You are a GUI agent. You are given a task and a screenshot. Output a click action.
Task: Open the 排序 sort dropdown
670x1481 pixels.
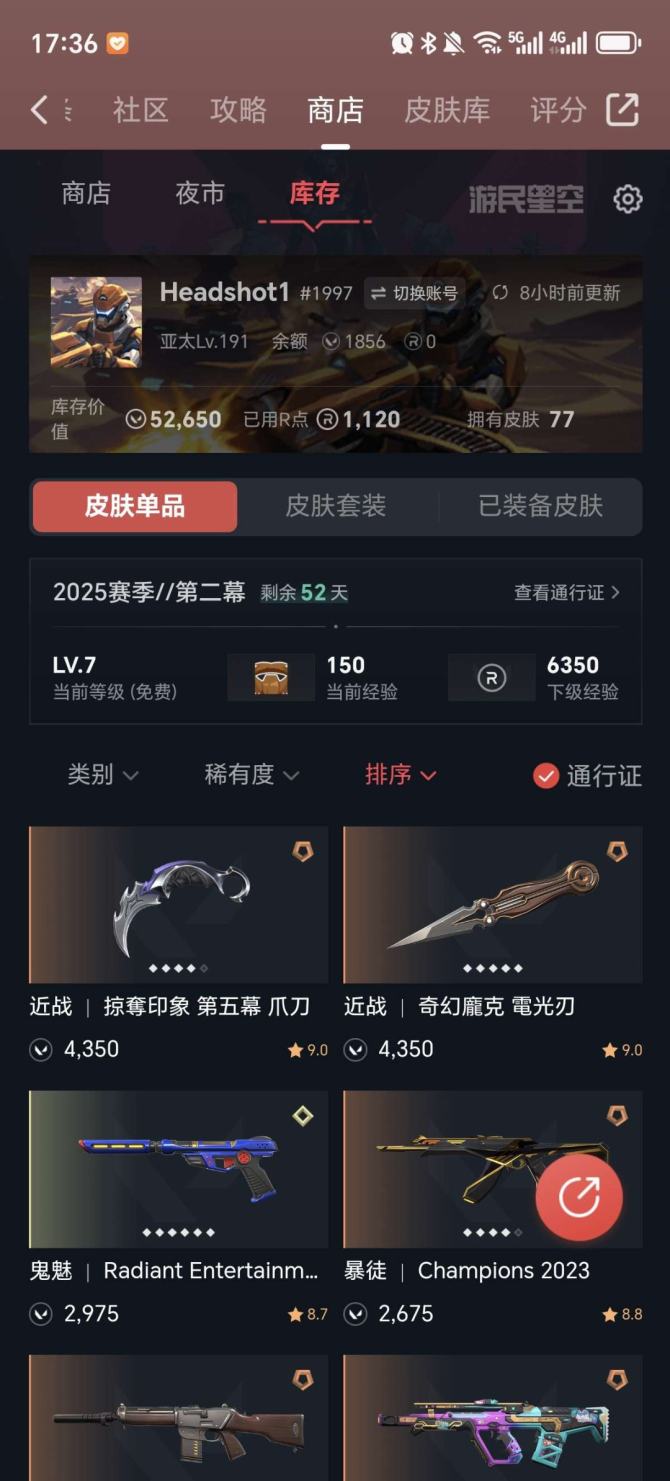click(x=400, y=775)
